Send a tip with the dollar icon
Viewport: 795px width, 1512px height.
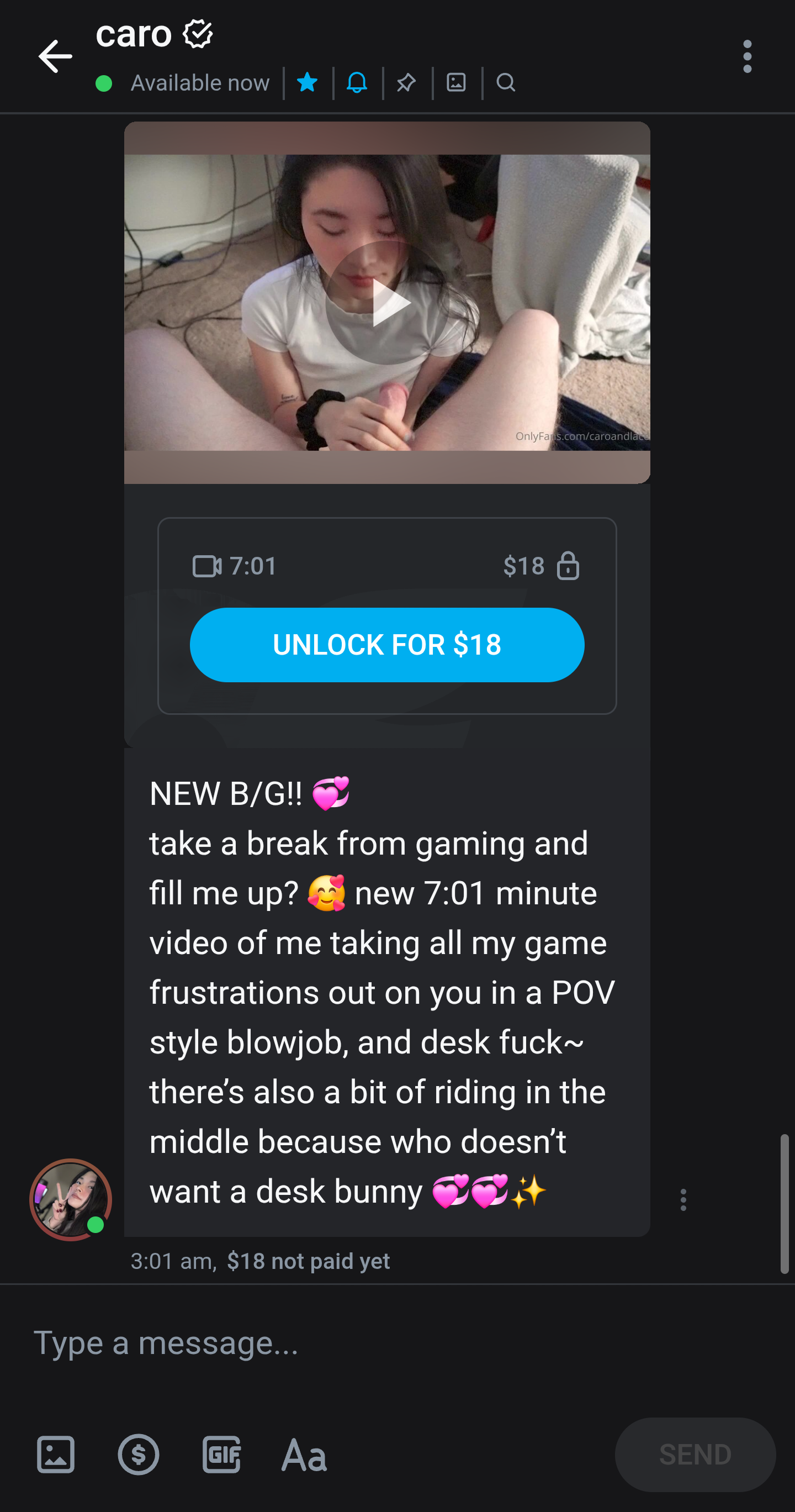click(139, 1455)
